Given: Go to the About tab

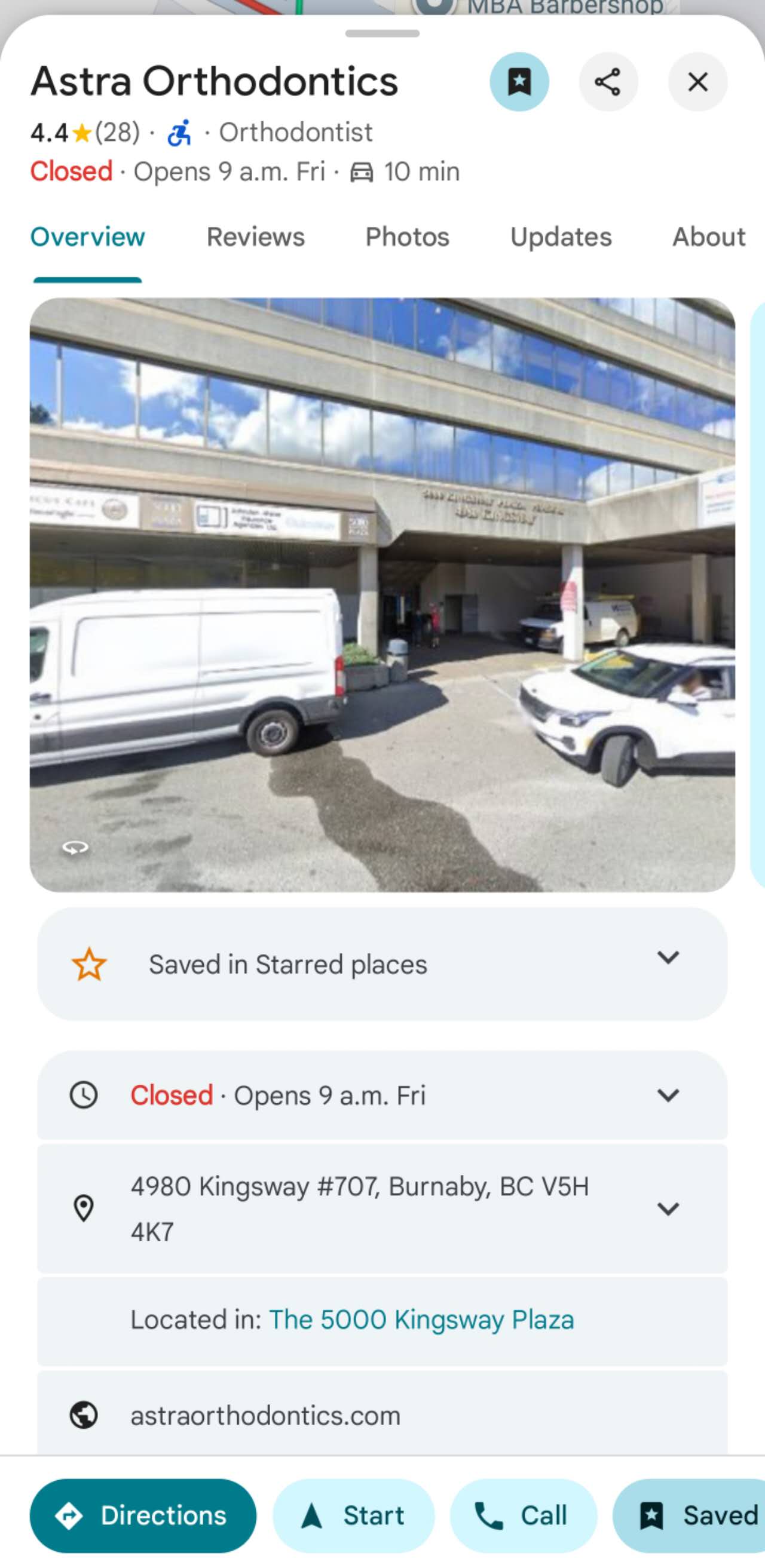Looking at the screenshot, I should coord(708,237).
